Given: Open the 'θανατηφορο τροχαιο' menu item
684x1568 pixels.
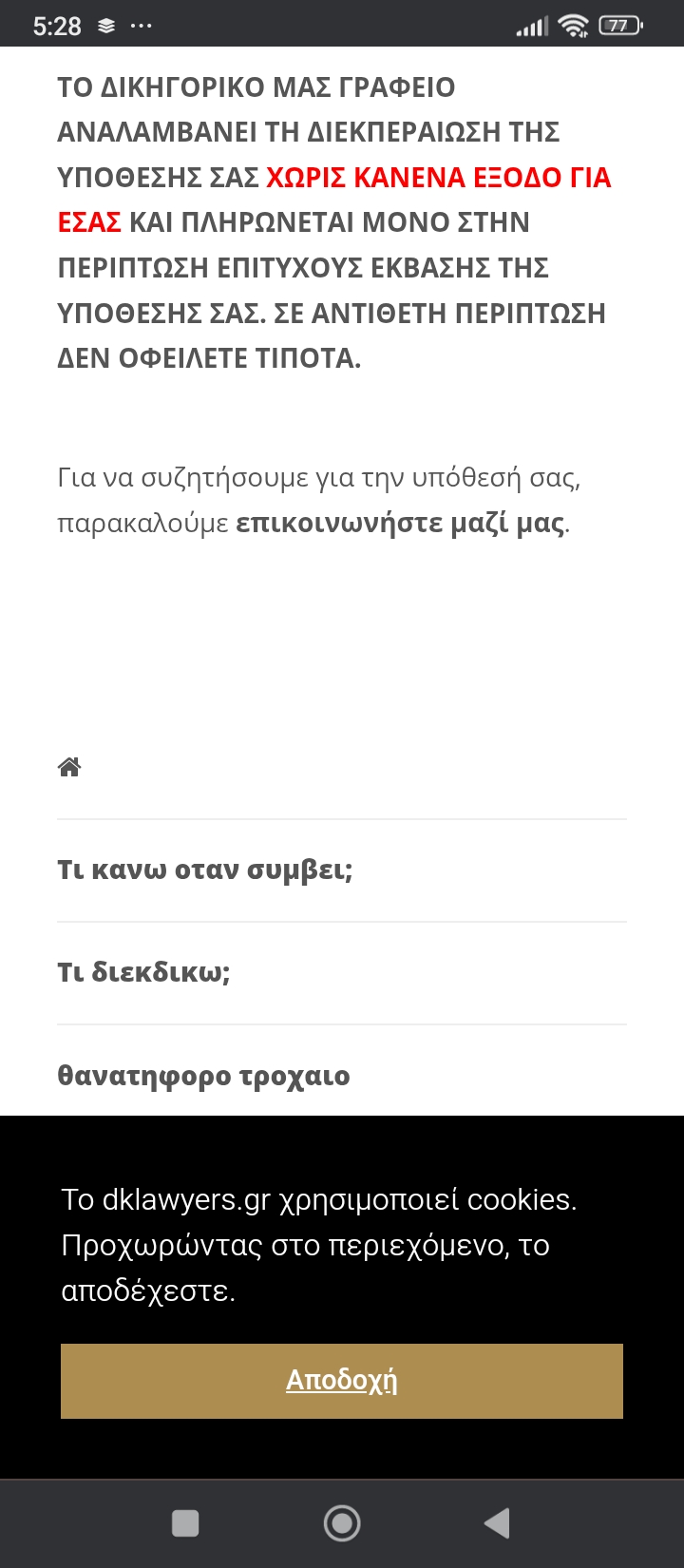Looking at the screenshot, I should (204, 1076).
